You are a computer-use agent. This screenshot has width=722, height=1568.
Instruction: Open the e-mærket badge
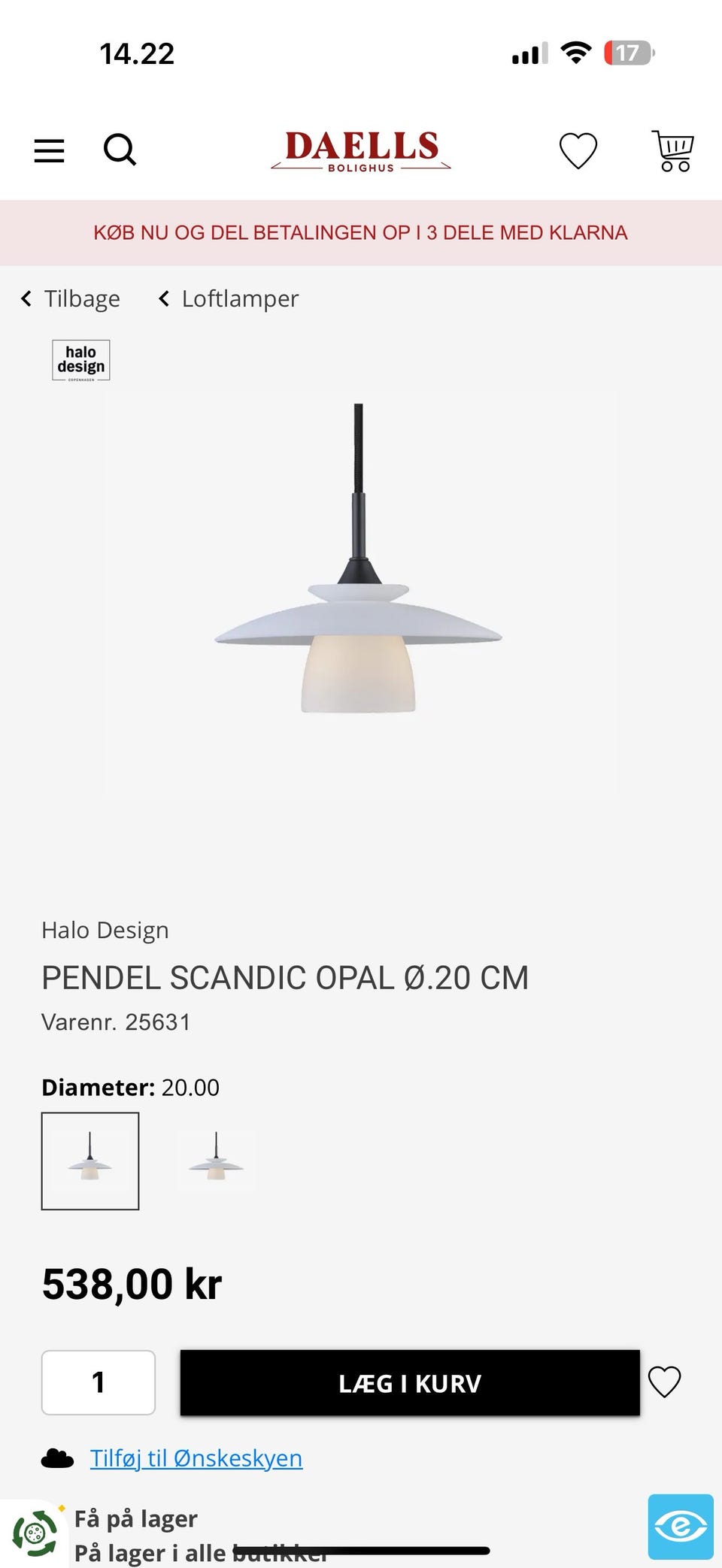click(680, 1527)
